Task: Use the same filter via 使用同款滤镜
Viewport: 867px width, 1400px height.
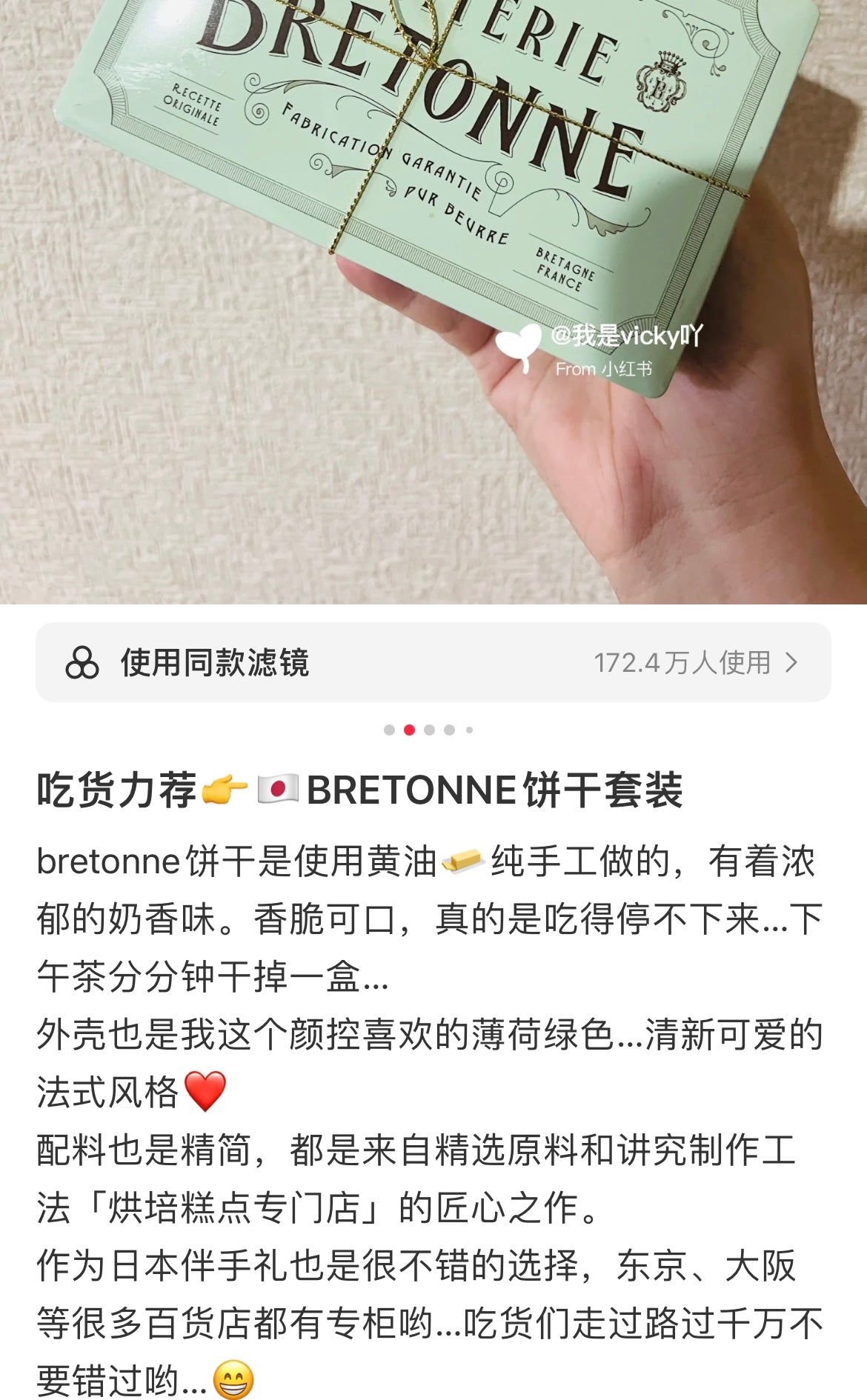Action: point(433,662)
